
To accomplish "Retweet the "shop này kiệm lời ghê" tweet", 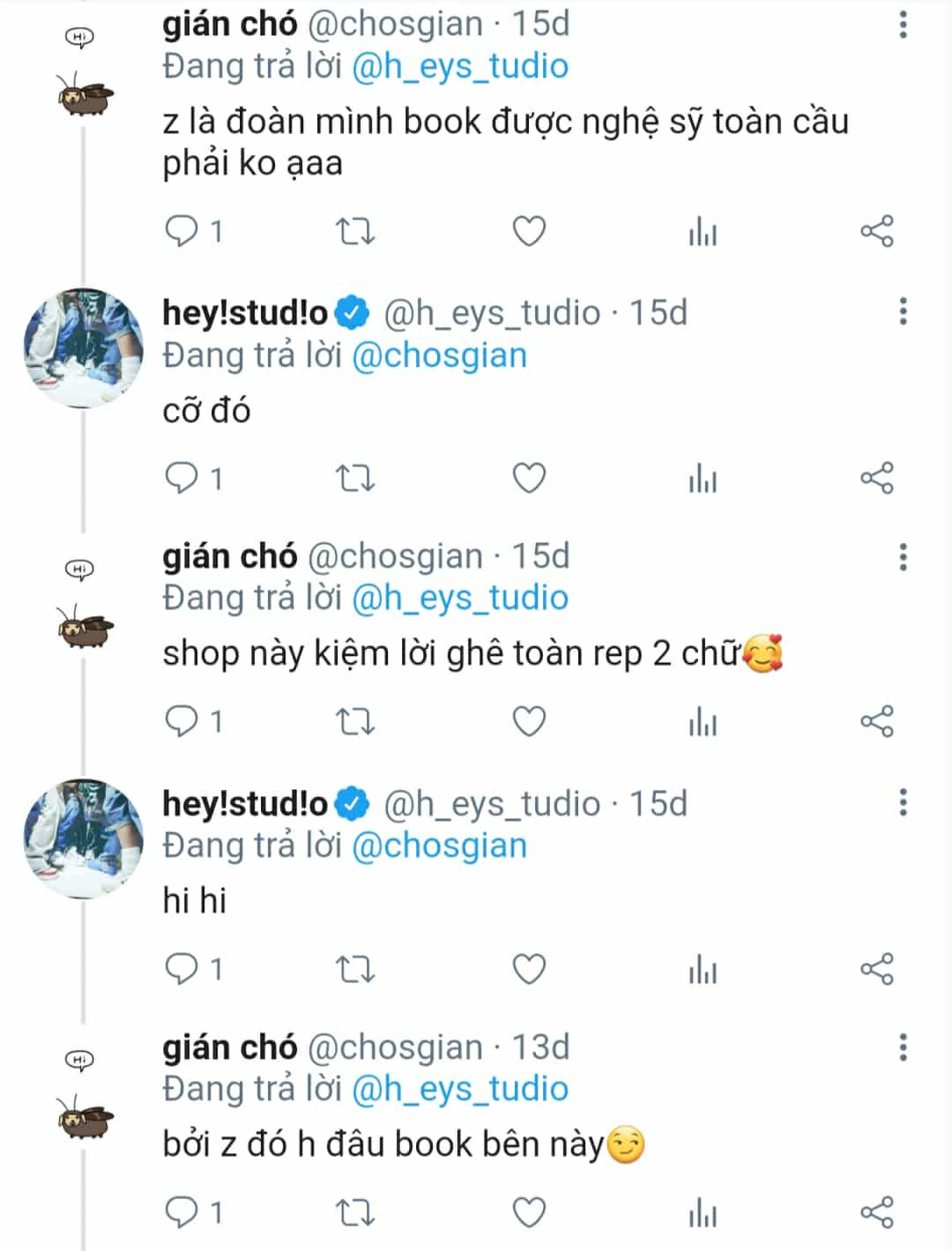I will click(x=356, y=722).
